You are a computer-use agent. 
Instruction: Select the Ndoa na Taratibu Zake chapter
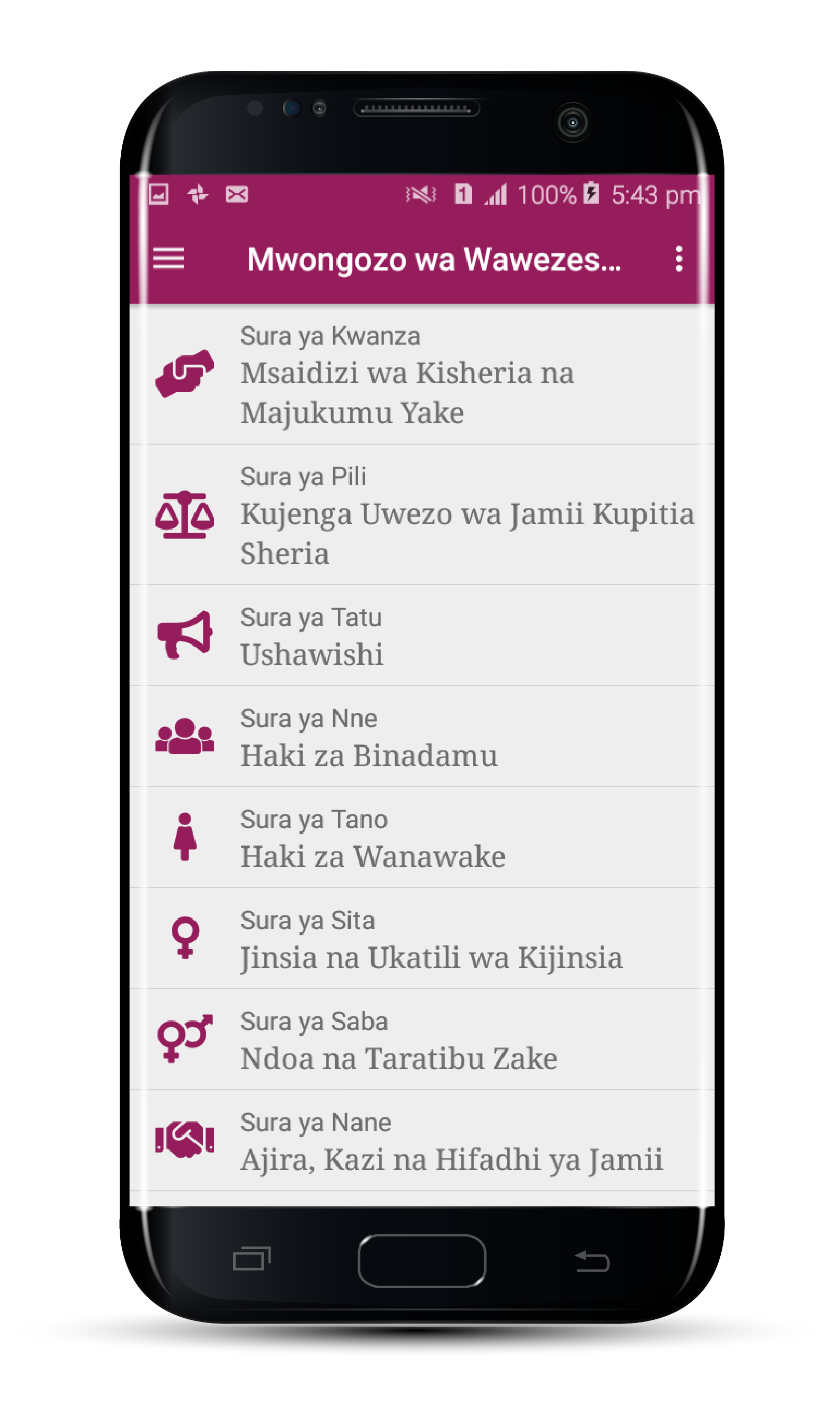[421, 1039]
